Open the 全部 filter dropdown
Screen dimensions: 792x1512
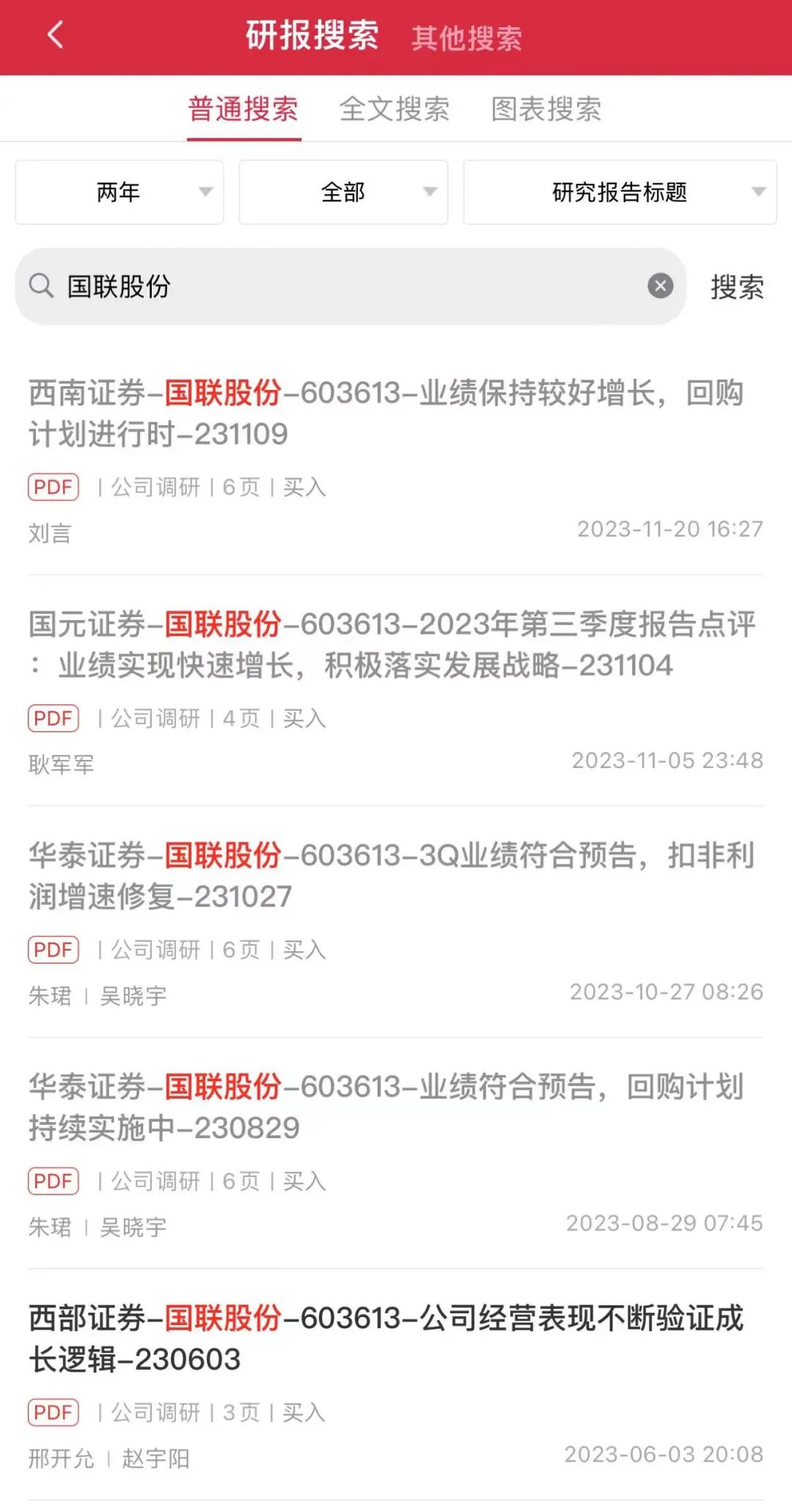[343, 192]
